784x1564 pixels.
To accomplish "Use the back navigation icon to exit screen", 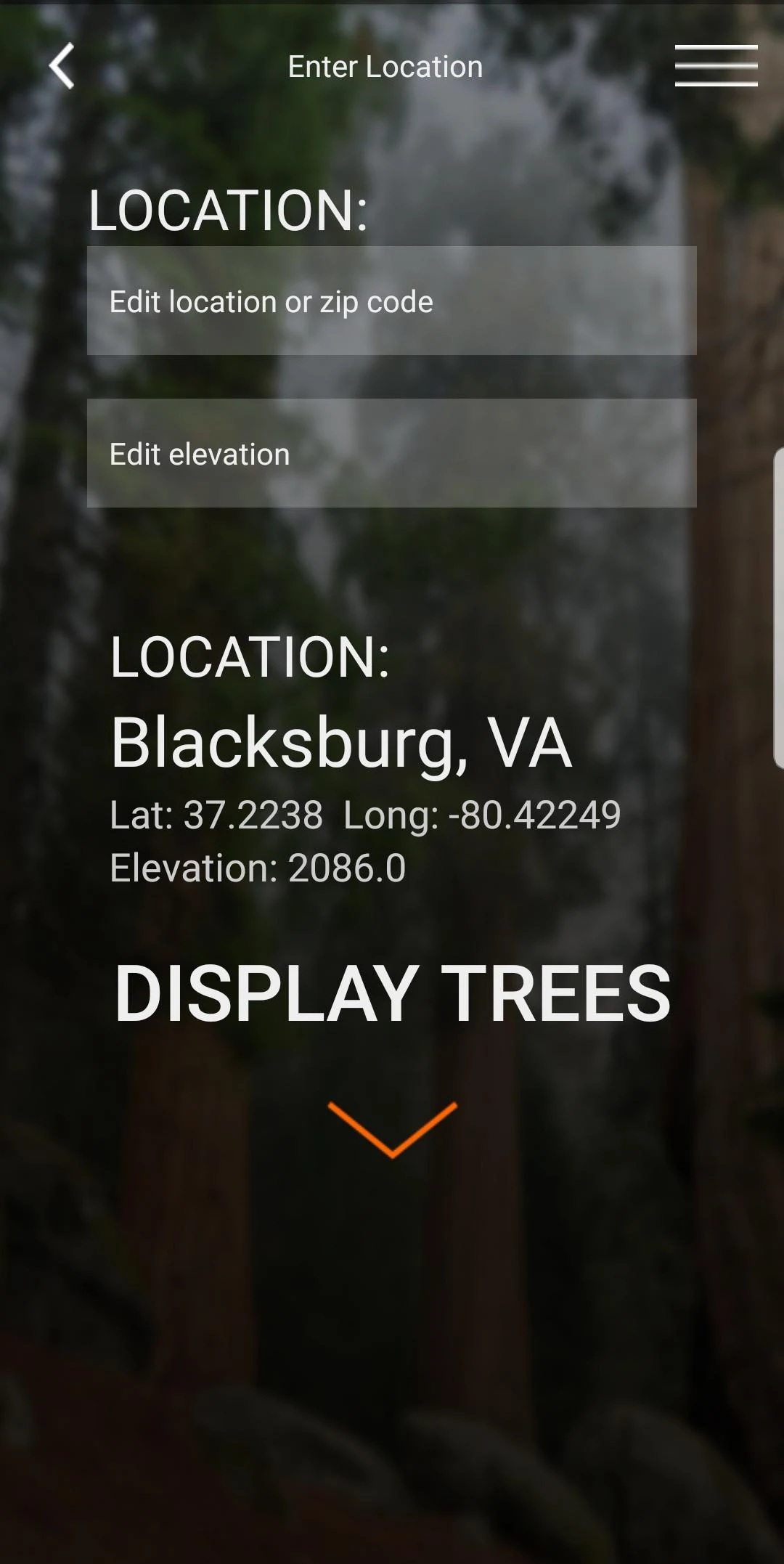I will click(x=62, y=66).
